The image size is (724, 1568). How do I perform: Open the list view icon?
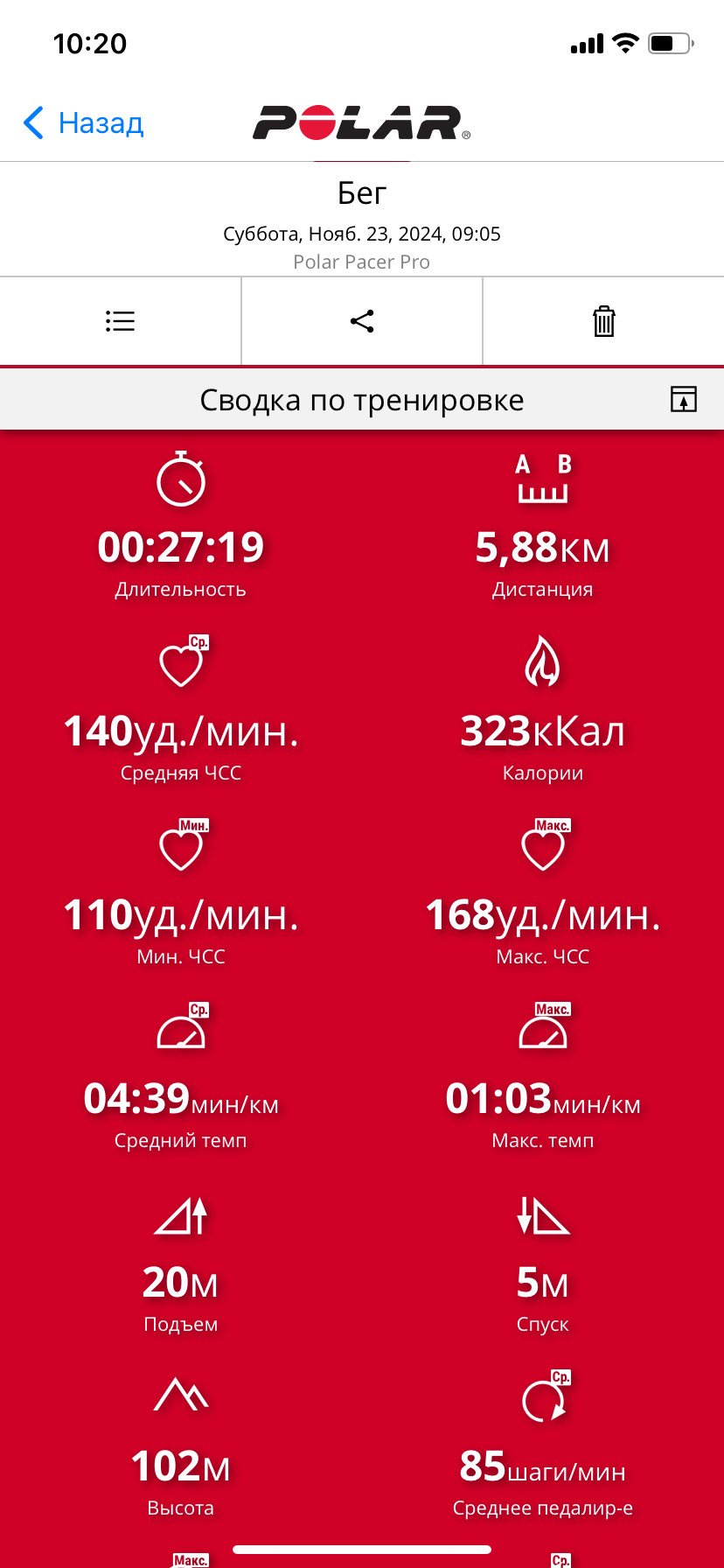pos(120,321)
